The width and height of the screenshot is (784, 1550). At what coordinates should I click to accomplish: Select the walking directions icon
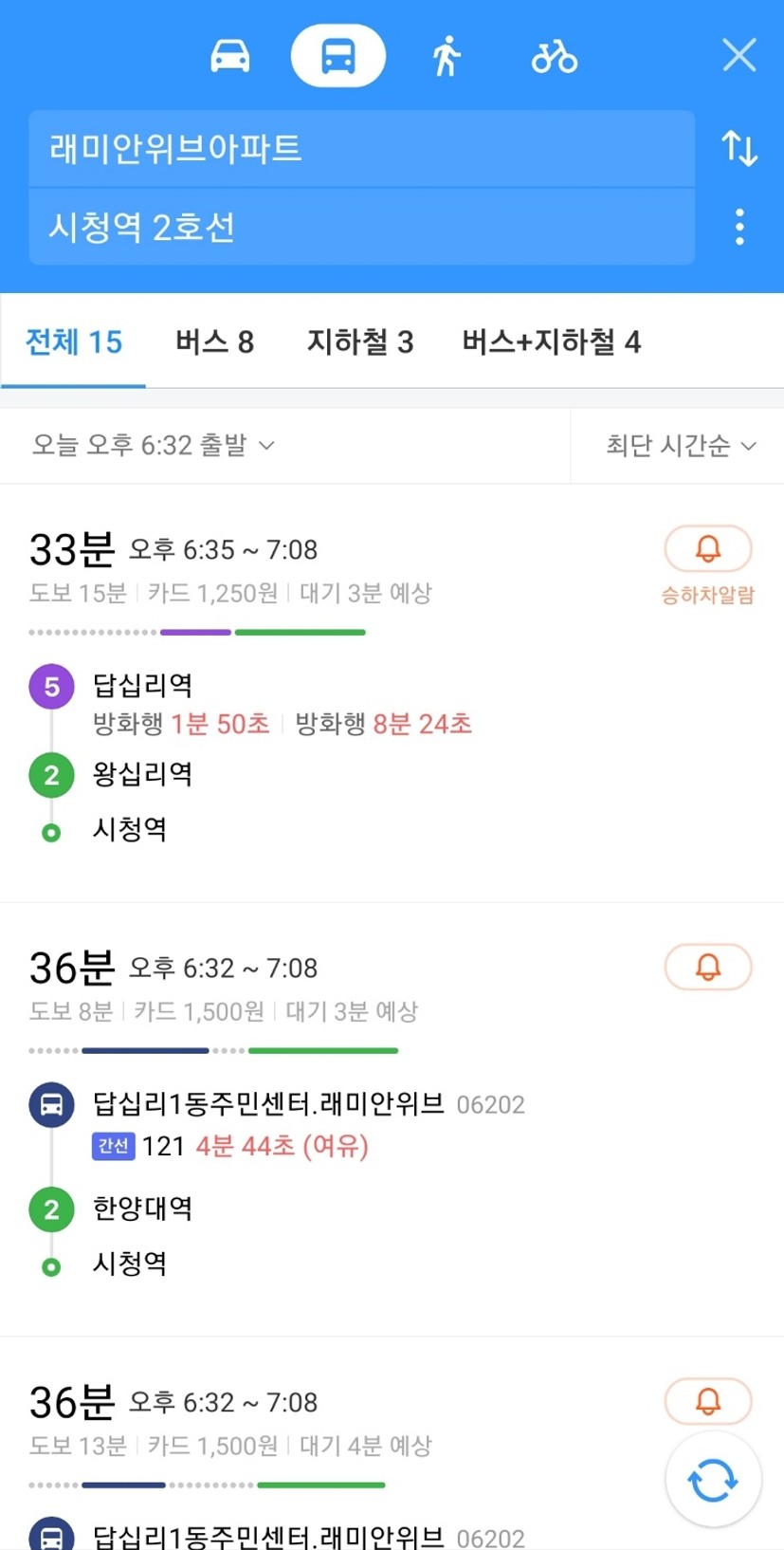click(x=447, y=56)
